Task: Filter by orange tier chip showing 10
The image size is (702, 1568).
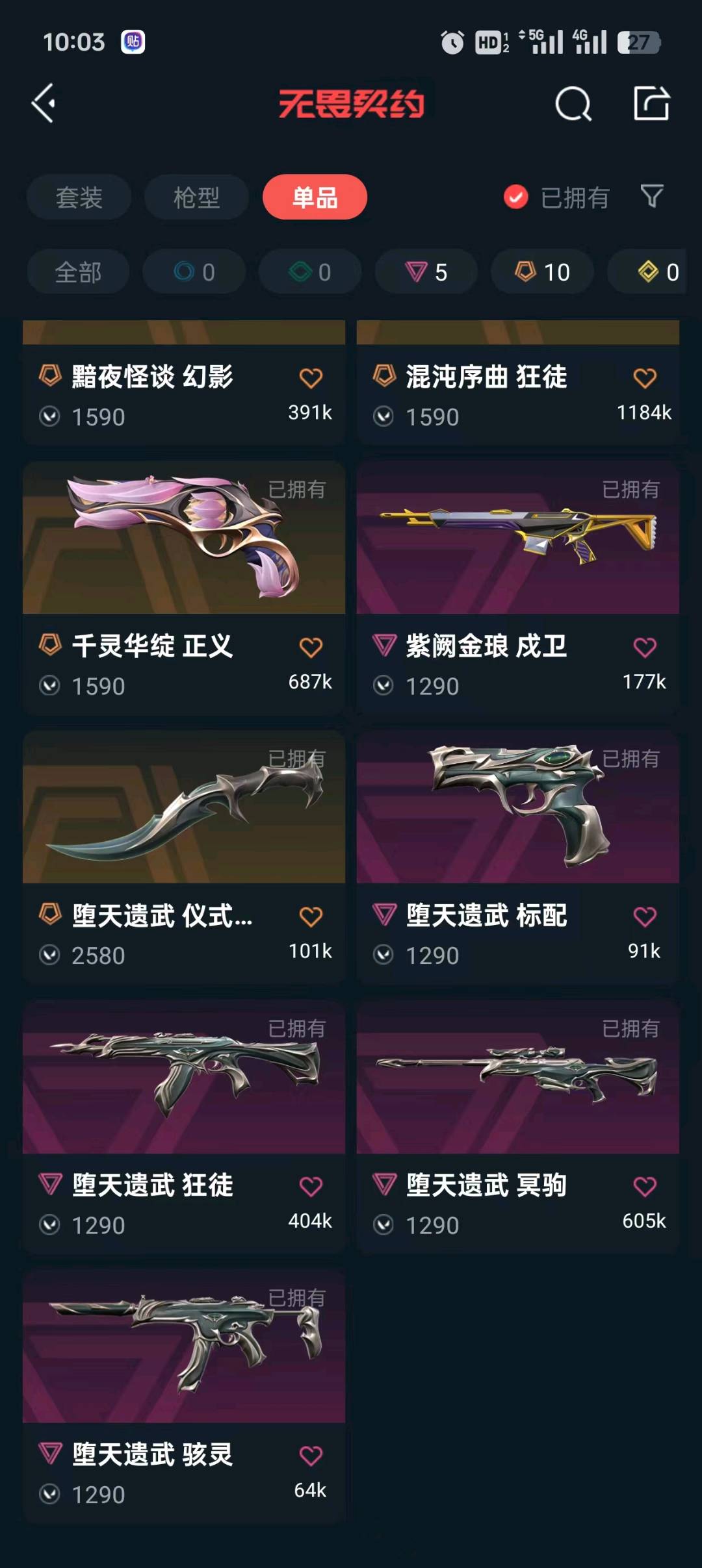Action: [x=542, y=272]
